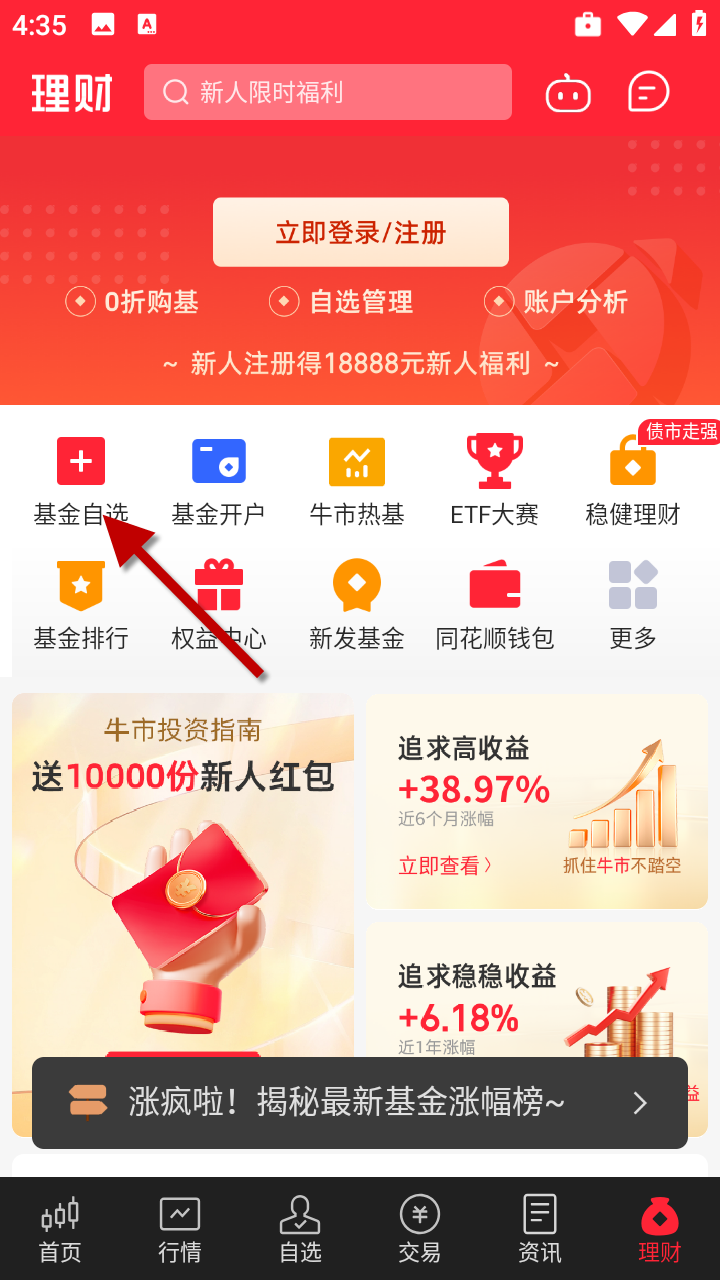Viewport: 720px width, 1280px height.
Task: Open 稳健理财 shortcut
Action: point(633,481)
